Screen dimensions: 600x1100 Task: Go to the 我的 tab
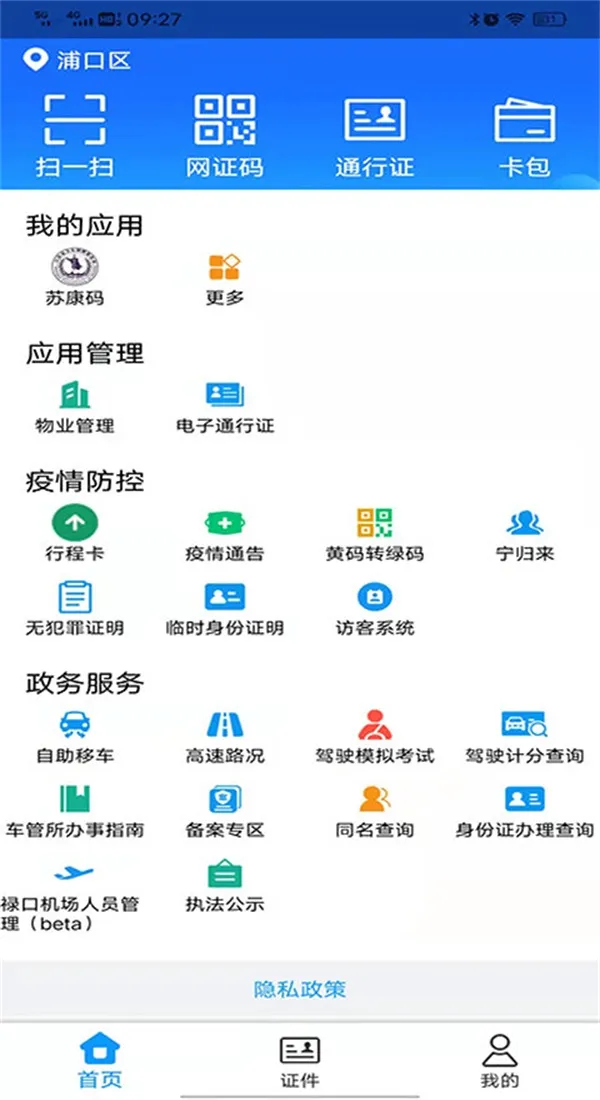tap(500, 1062)
